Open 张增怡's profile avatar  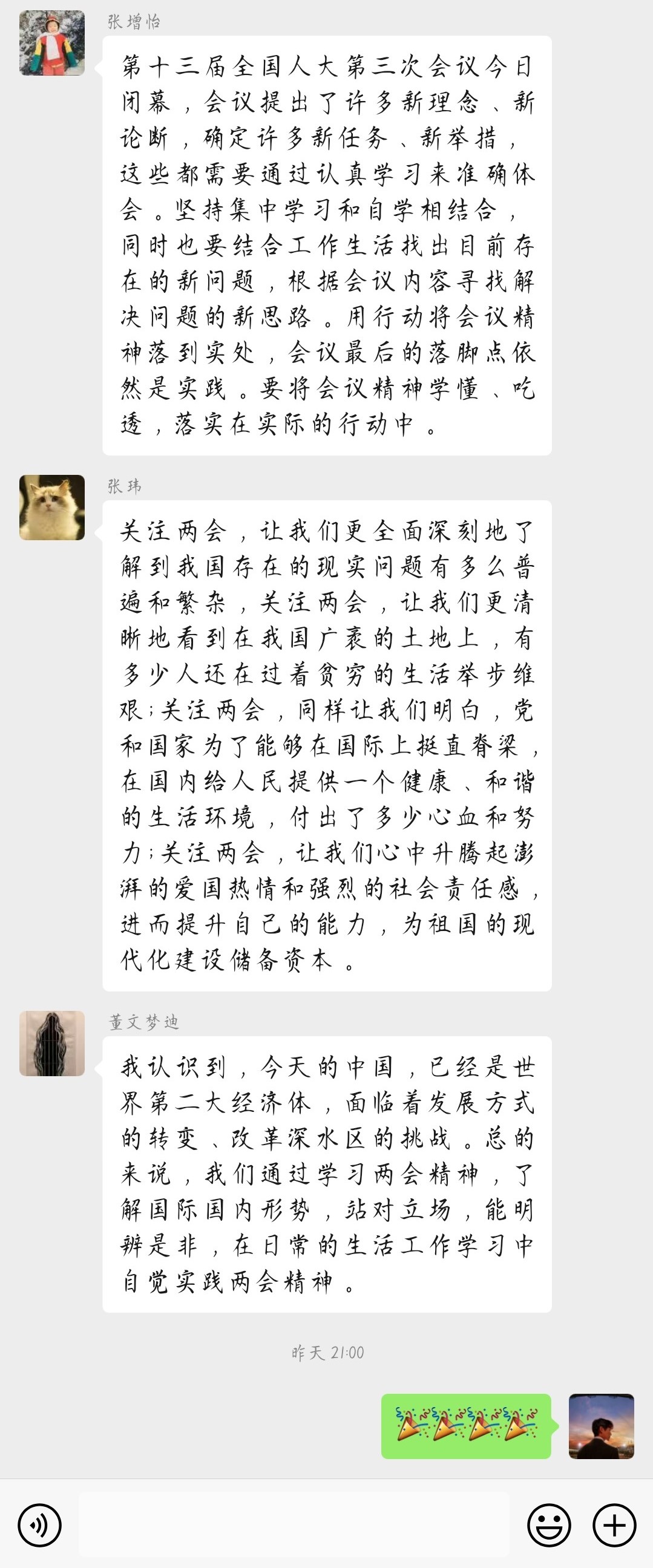(x=52, y=43)
